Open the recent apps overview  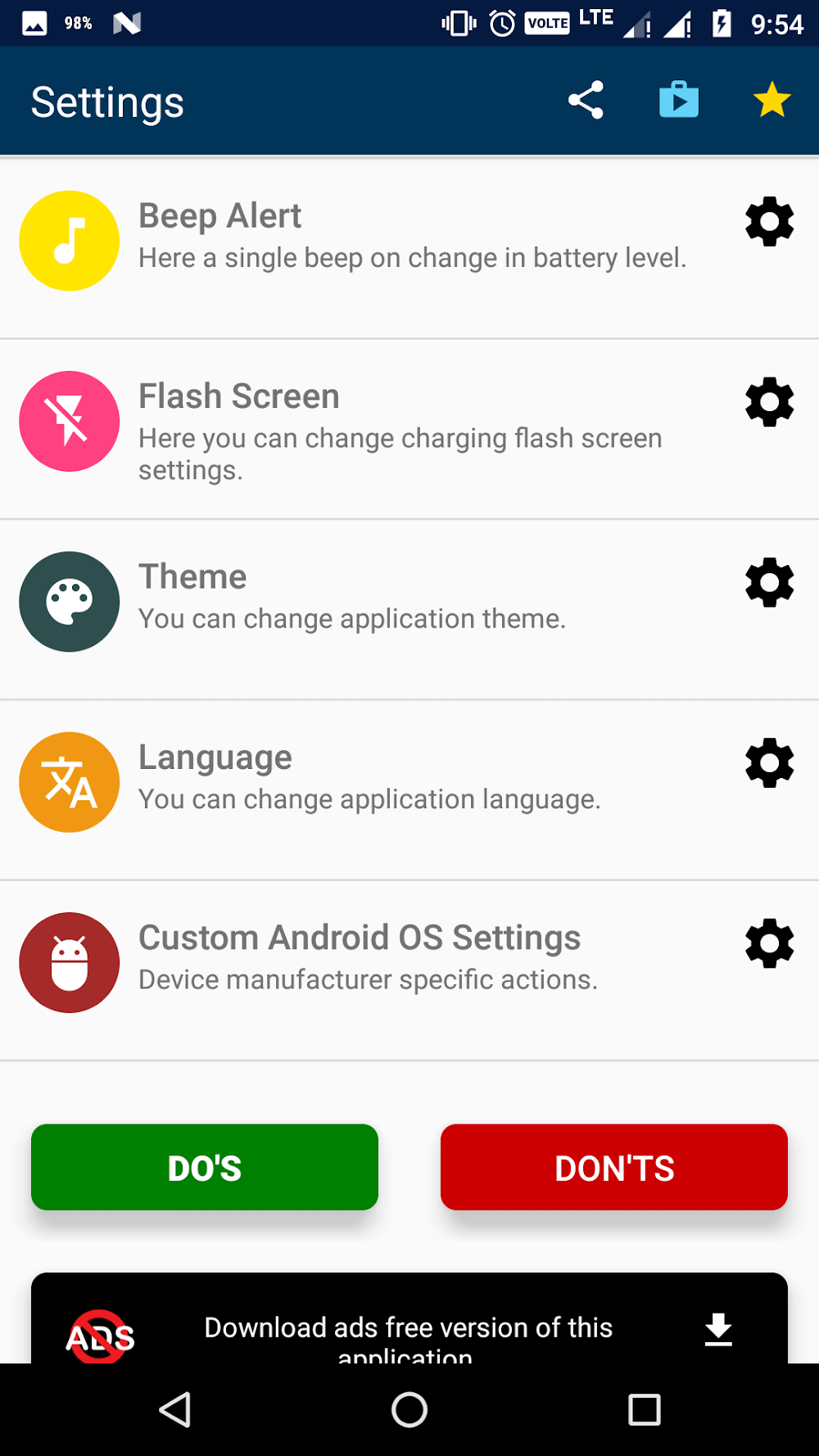644,1409
